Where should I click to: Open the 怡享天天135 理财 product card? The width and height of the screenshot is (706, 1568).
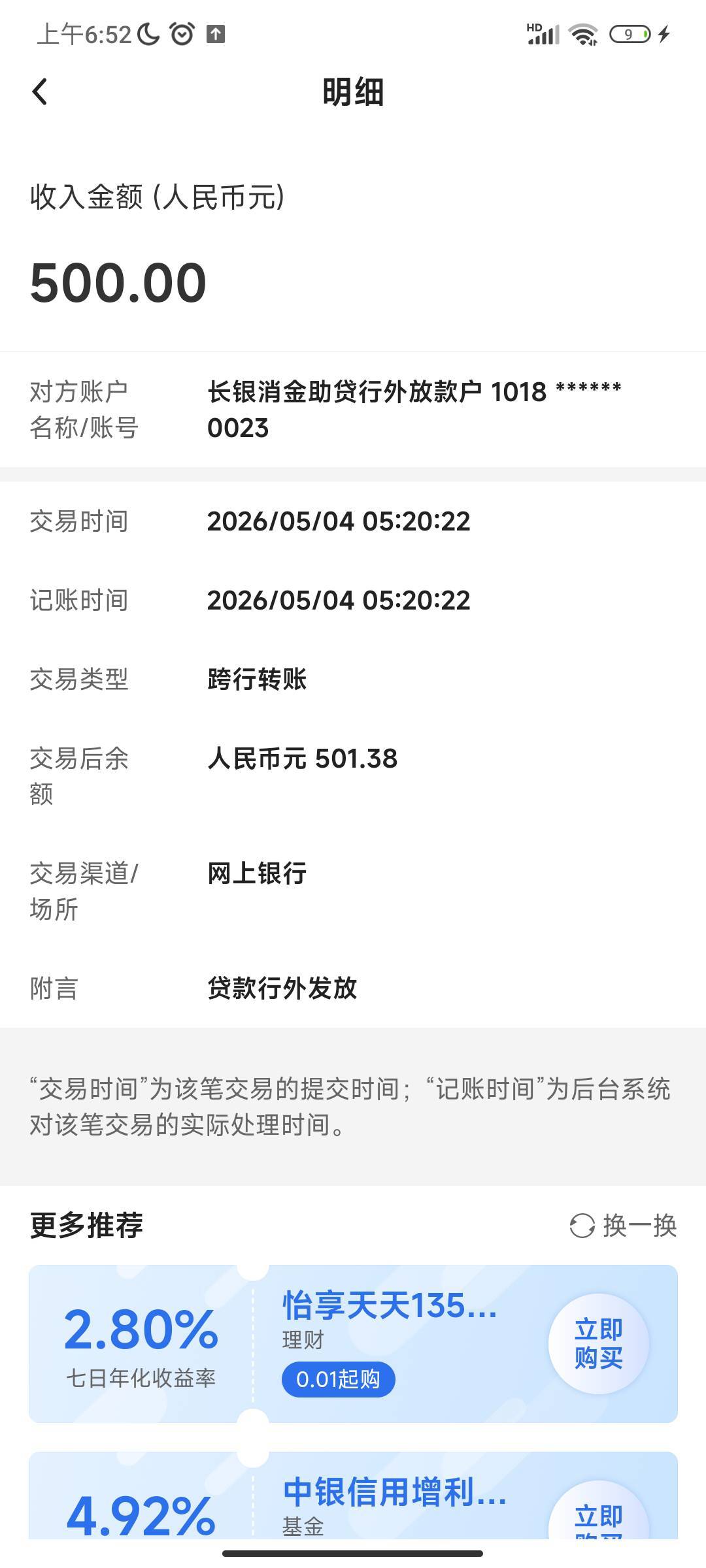[353, 1344]
